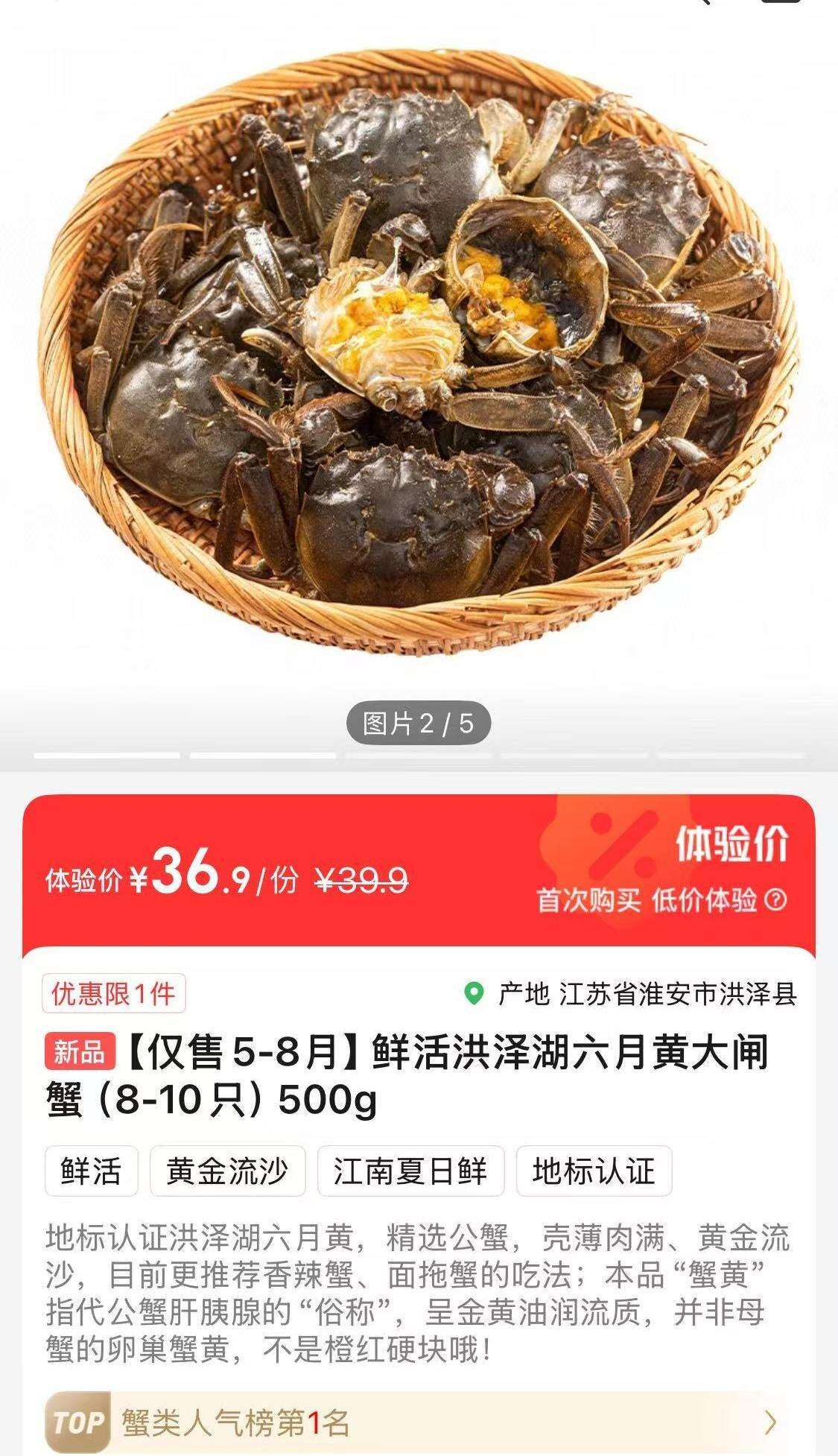Viewport: 838px width, 1456px height.
Task: Open the 低价体验 help question mark
Action: click(x=775, y=900)
